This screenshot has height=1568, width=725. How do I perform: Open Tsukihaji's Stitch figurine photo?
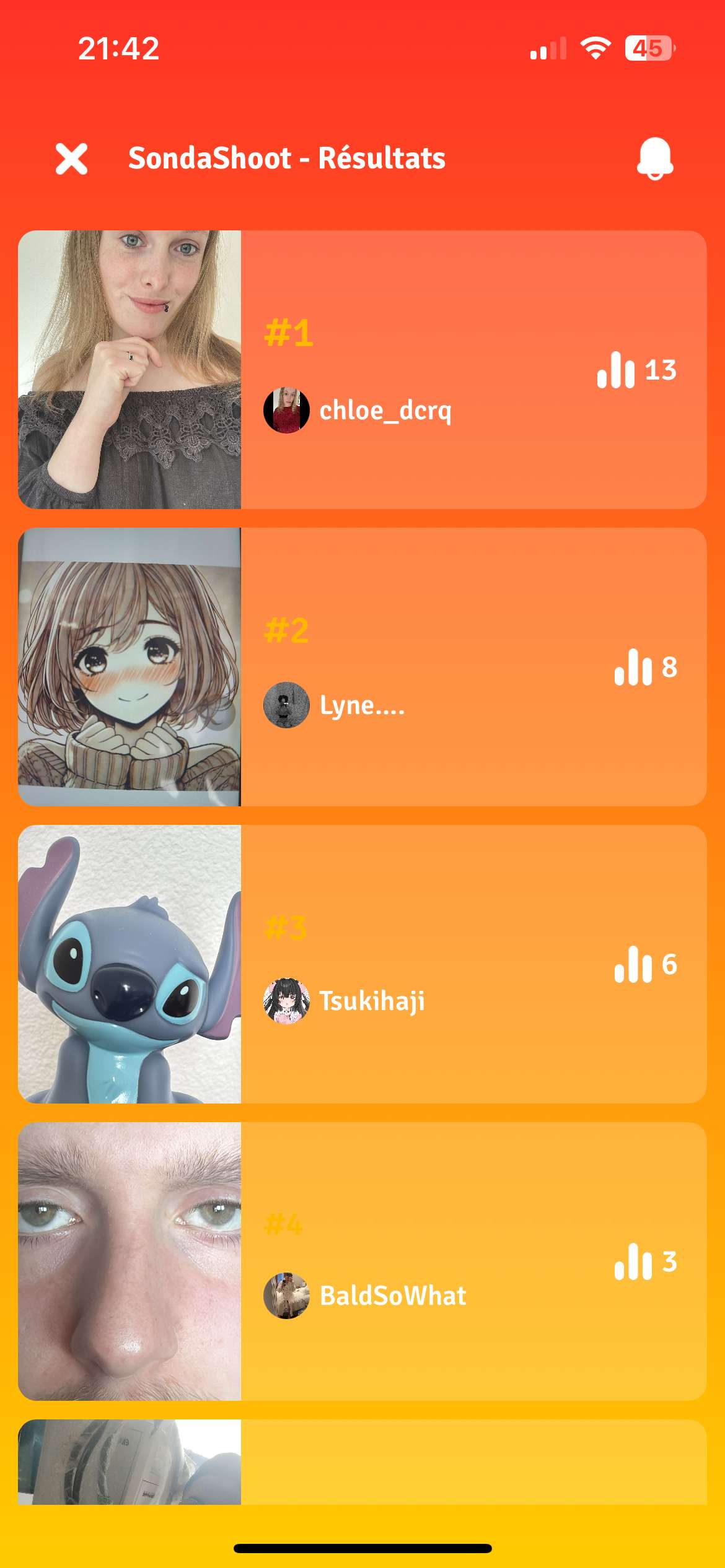[x=130, y=964]
